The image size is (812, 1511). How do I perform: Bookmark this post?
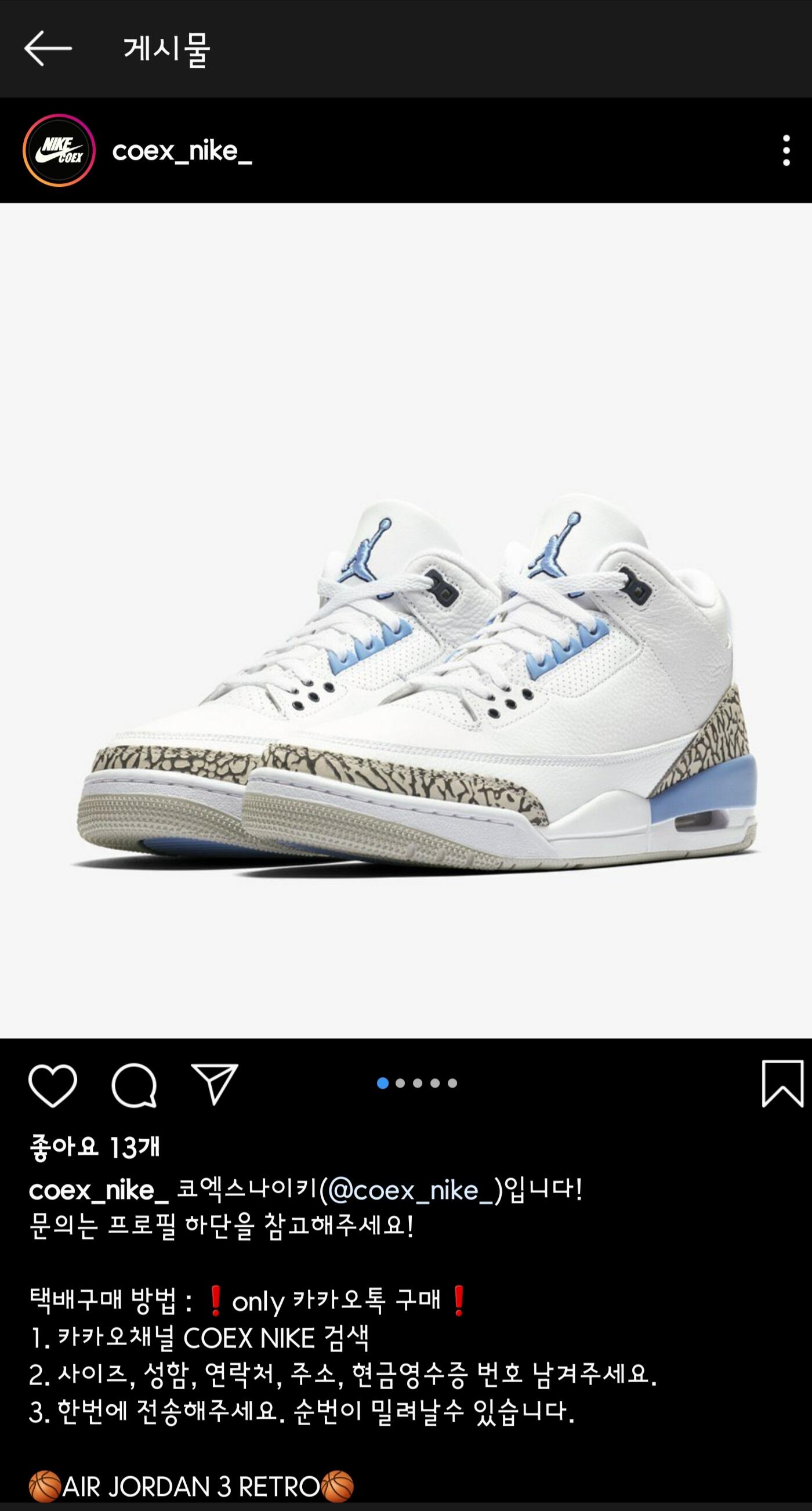(782, 1084)
